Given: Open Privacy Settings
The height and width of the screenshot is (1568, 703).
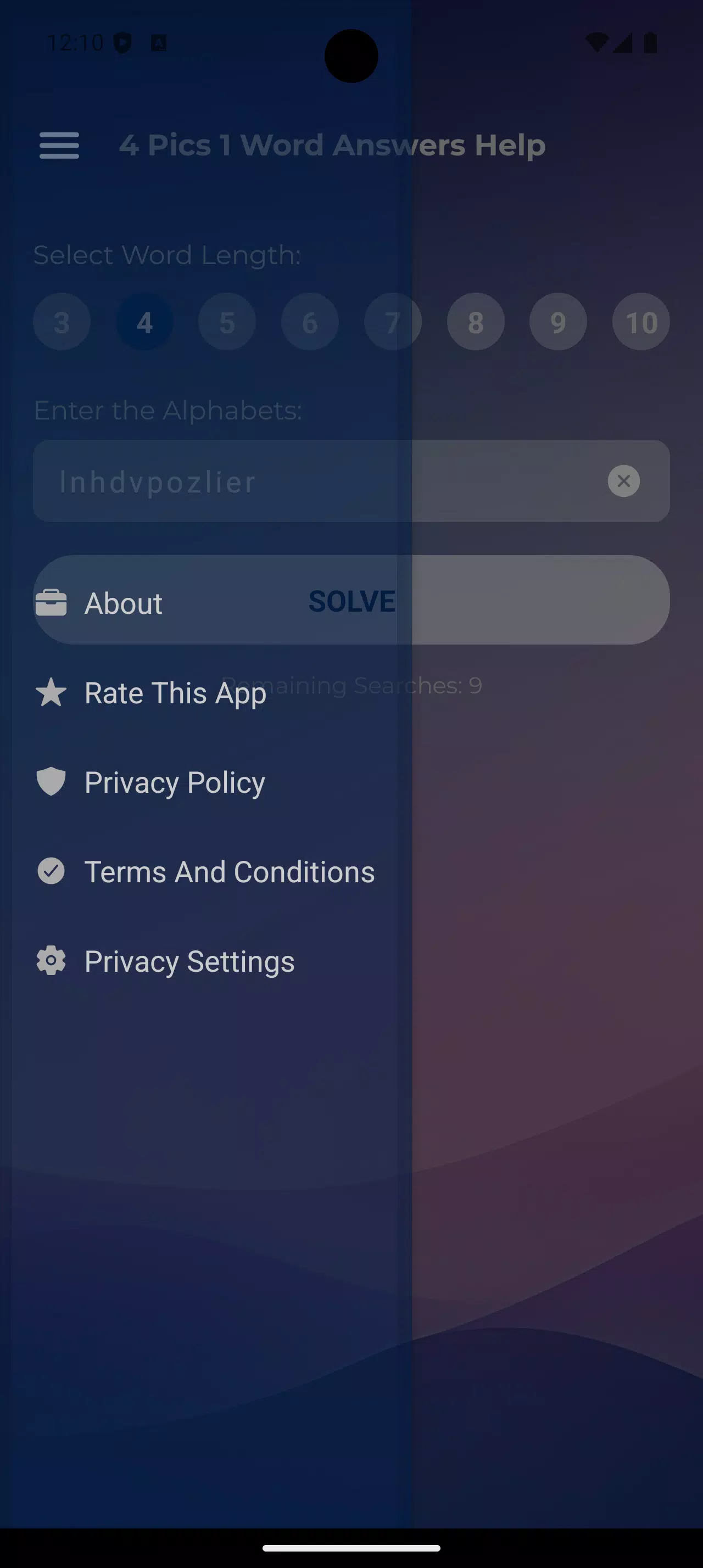Looking at the screenshot, I should tap(189, 961).
